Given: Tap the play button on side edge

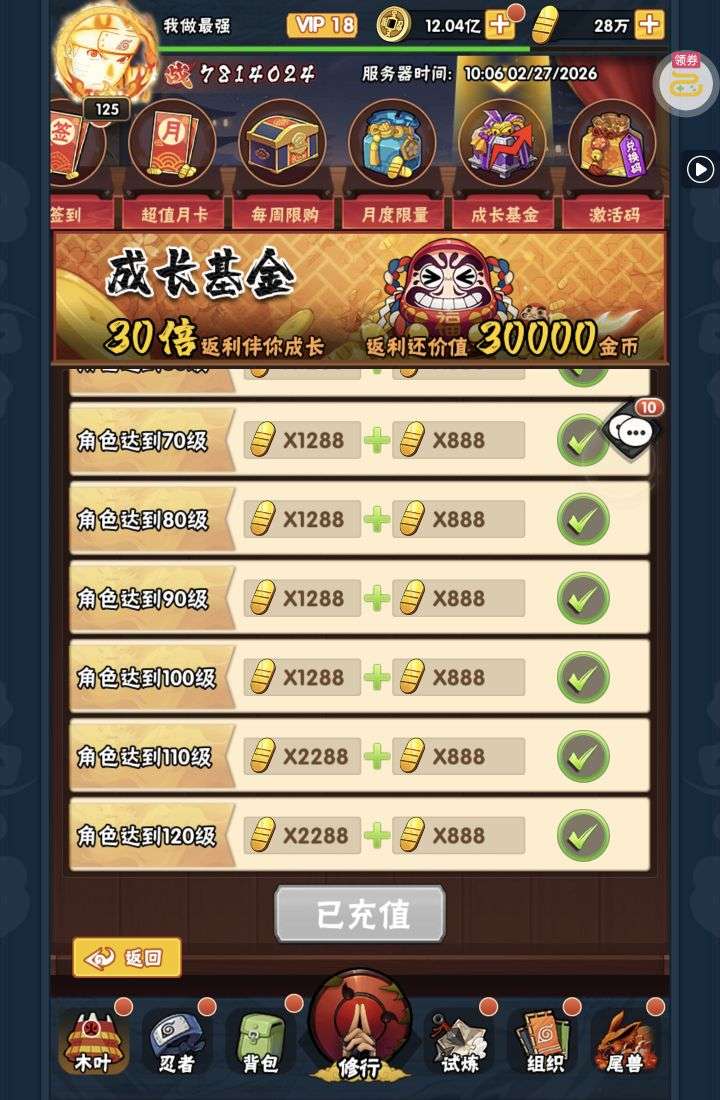Looking at the screenshot, I should (x=700, y=170).
